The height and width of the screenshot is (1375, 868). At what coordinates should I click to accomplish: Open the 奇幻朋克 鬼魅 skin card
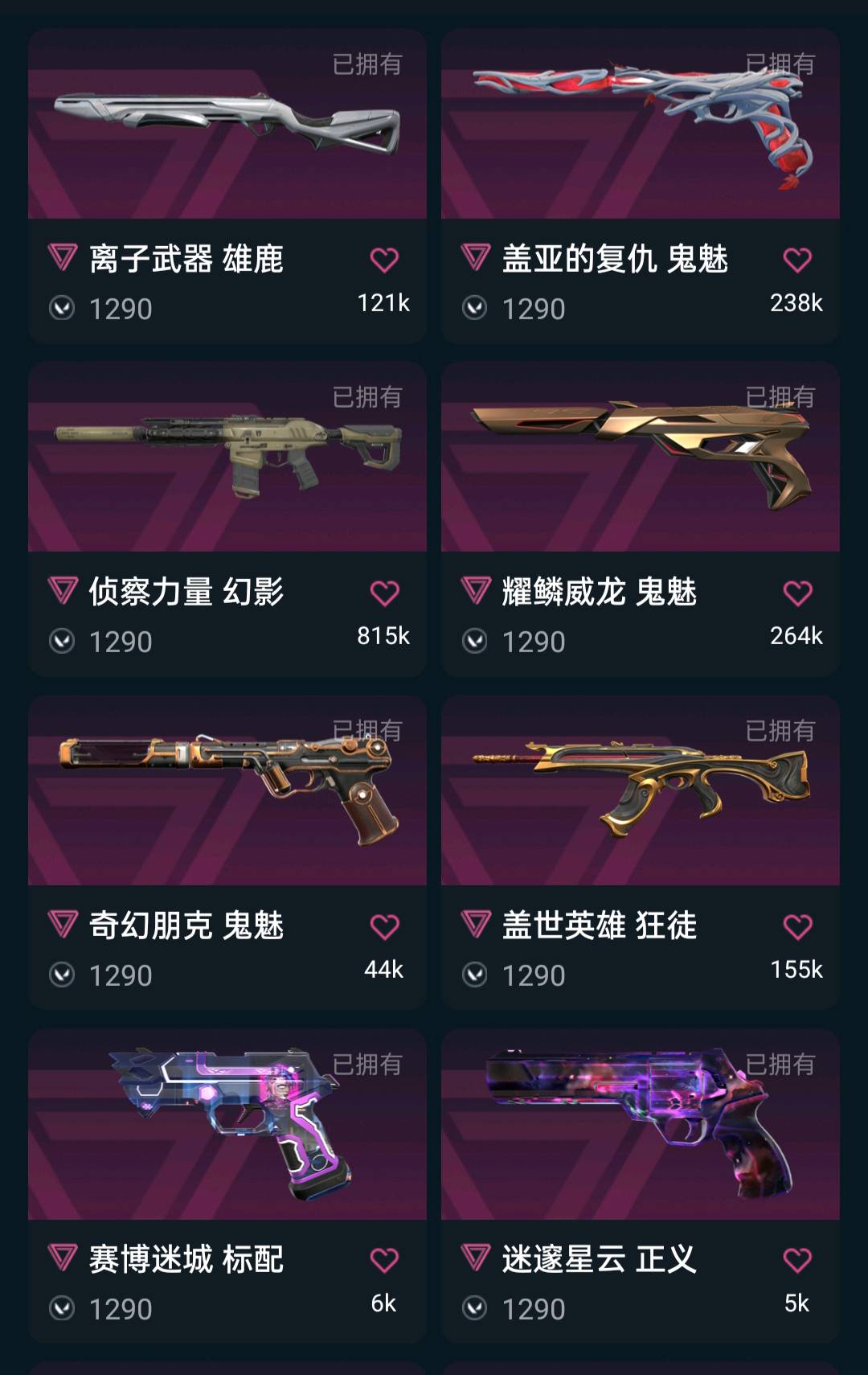(x=227, y=791)
